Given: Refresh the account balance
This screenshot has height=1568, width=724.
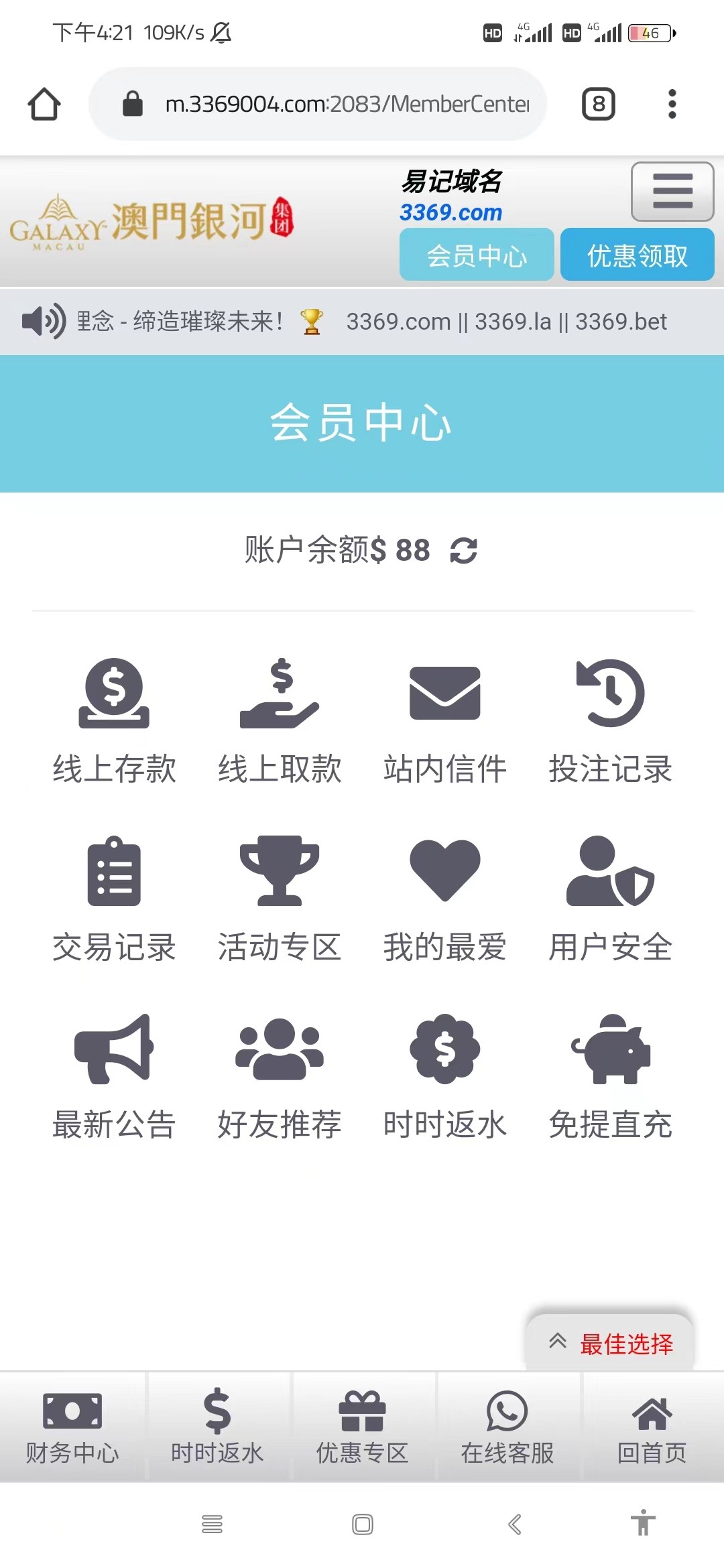Looking at the screenshot, I should pos(463,551).
